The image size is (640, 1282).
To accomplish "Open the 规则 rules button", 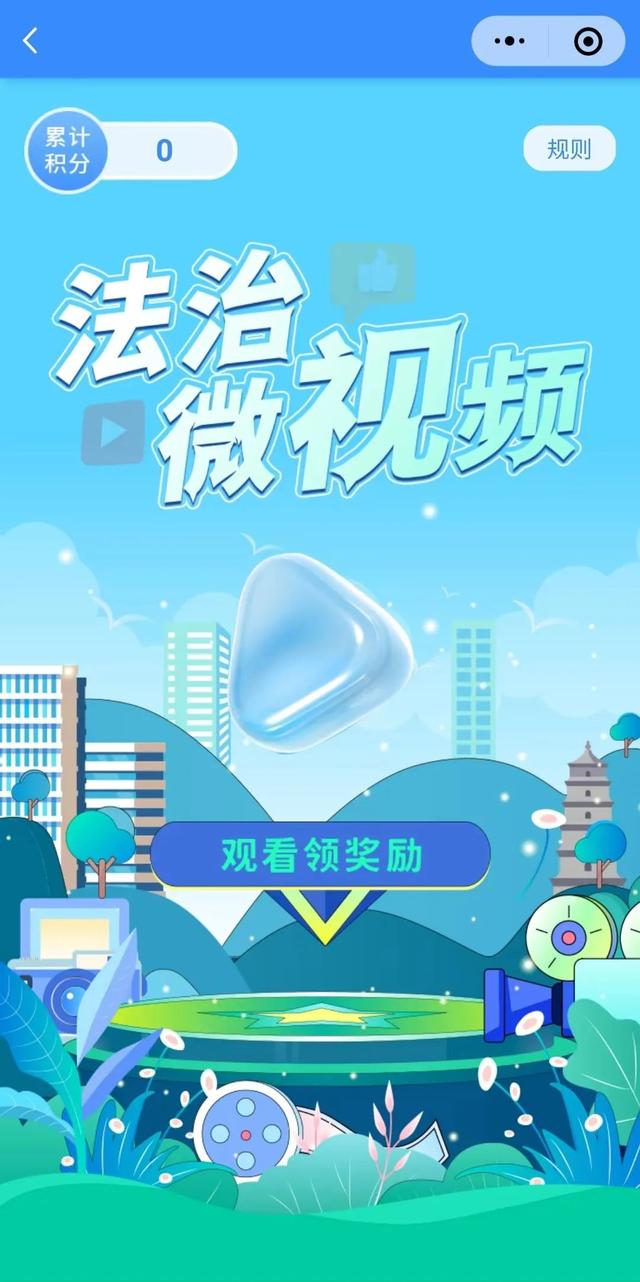I will coord(568,150).
